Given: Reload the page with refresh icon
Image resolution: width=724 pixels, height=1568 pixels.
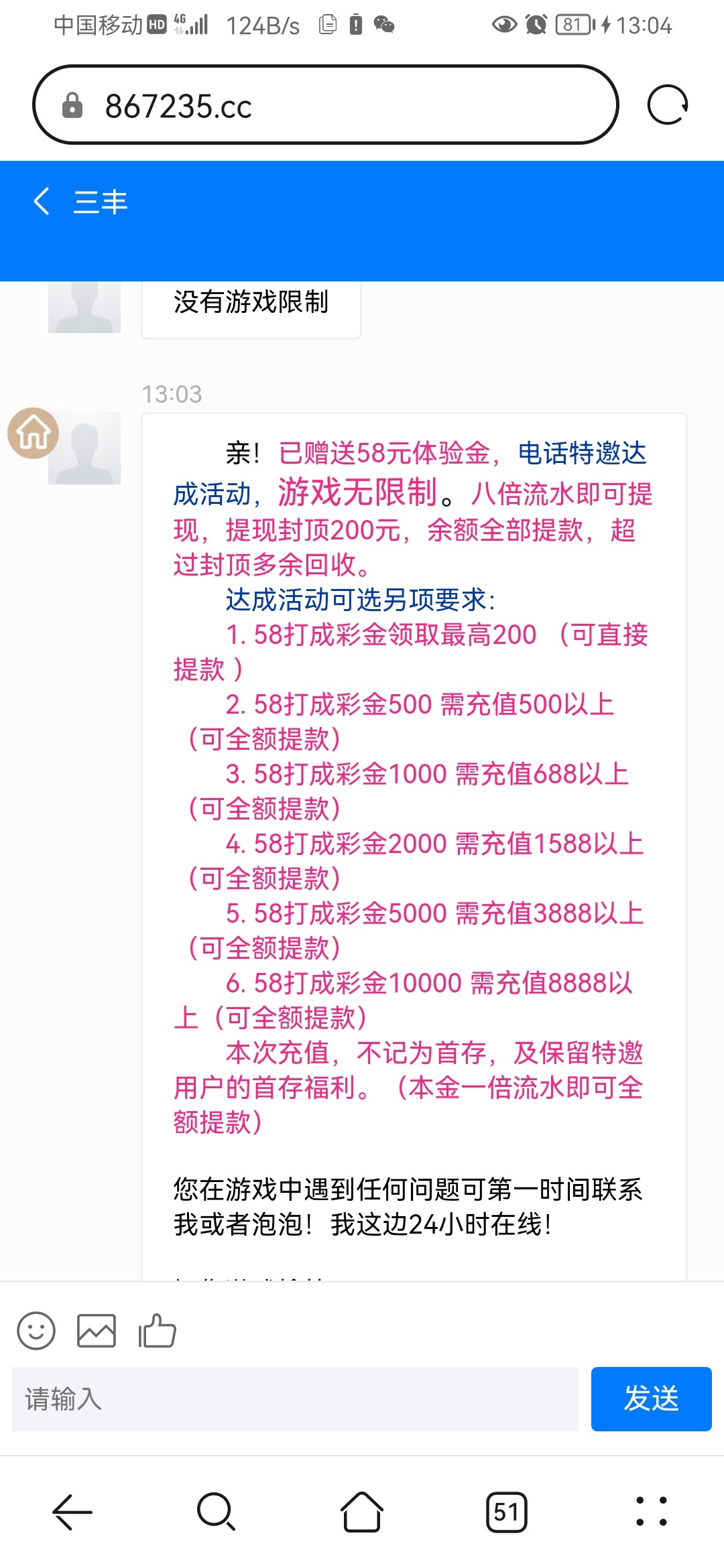Looking at the screenshot, I should click(x=667, y=105).
